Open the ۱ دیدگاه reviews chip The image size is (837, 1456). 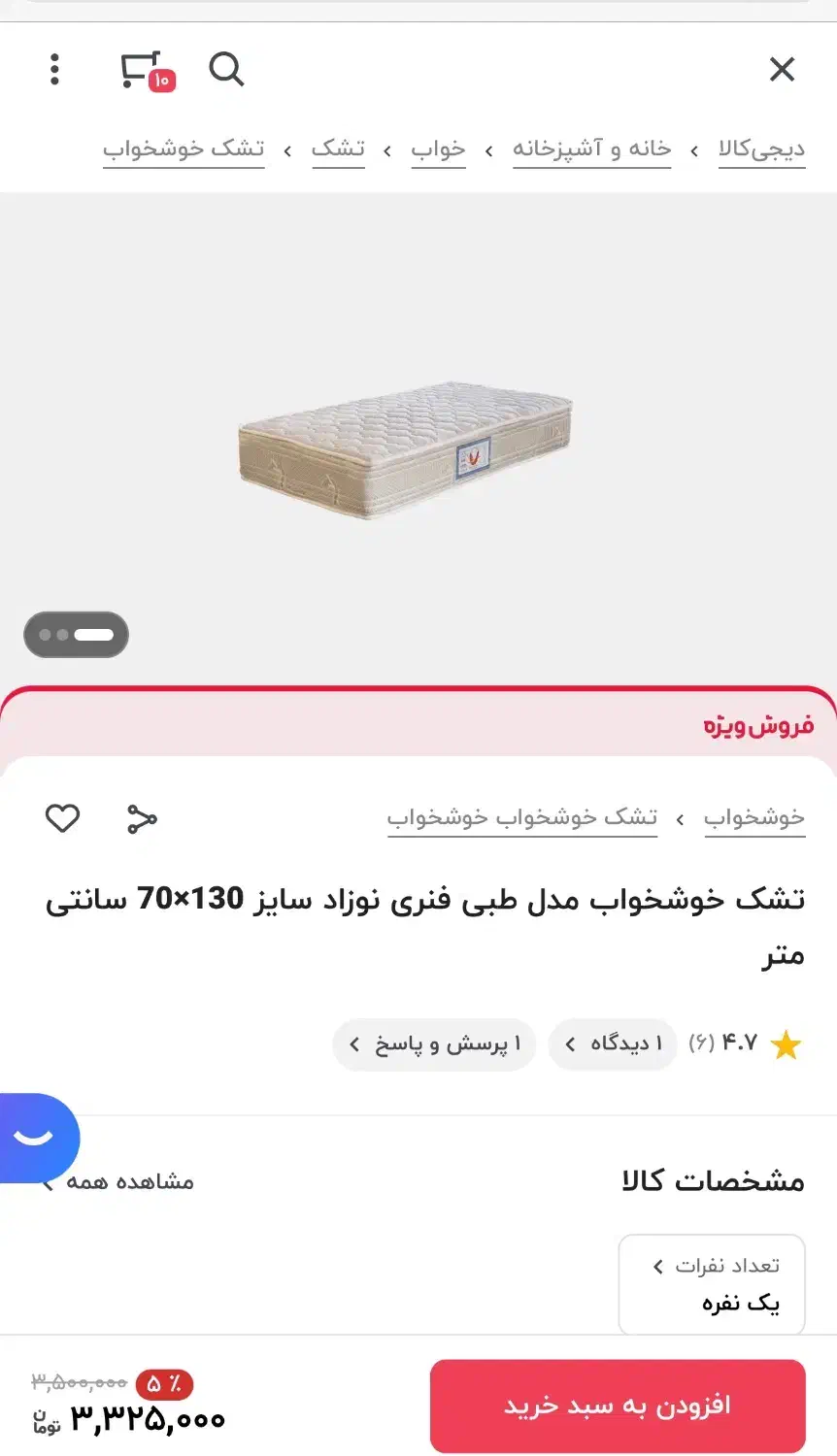[613, 1044]
